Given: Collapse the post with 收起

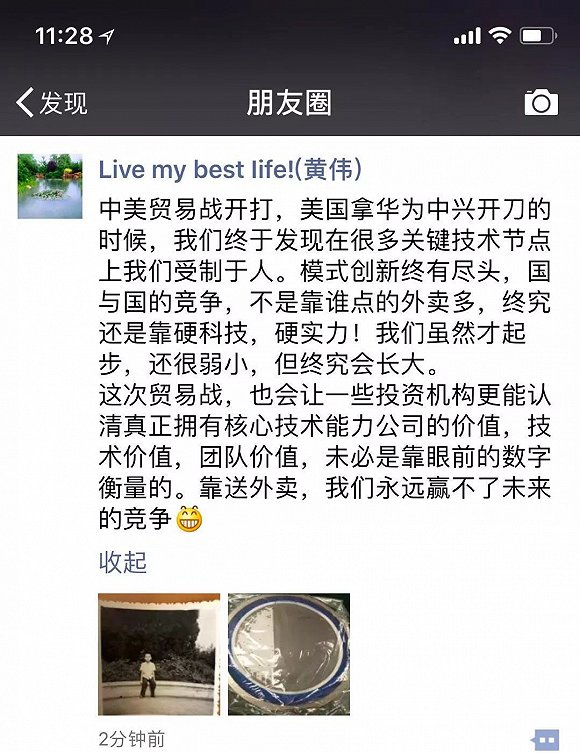Looking at the screenshot, I should click(x=122, y=562).
